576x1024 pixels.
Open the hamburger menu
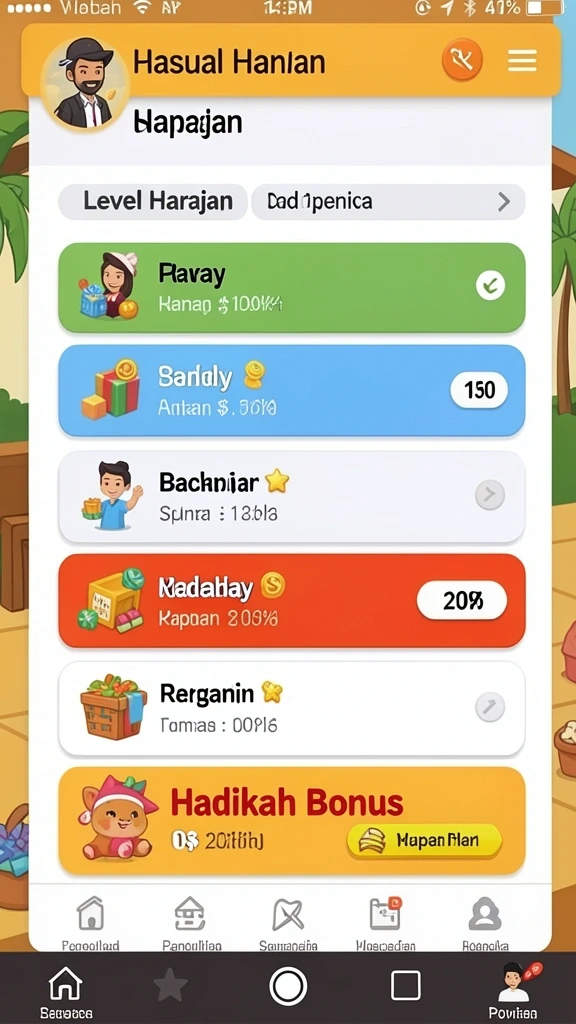coord(522,61)
